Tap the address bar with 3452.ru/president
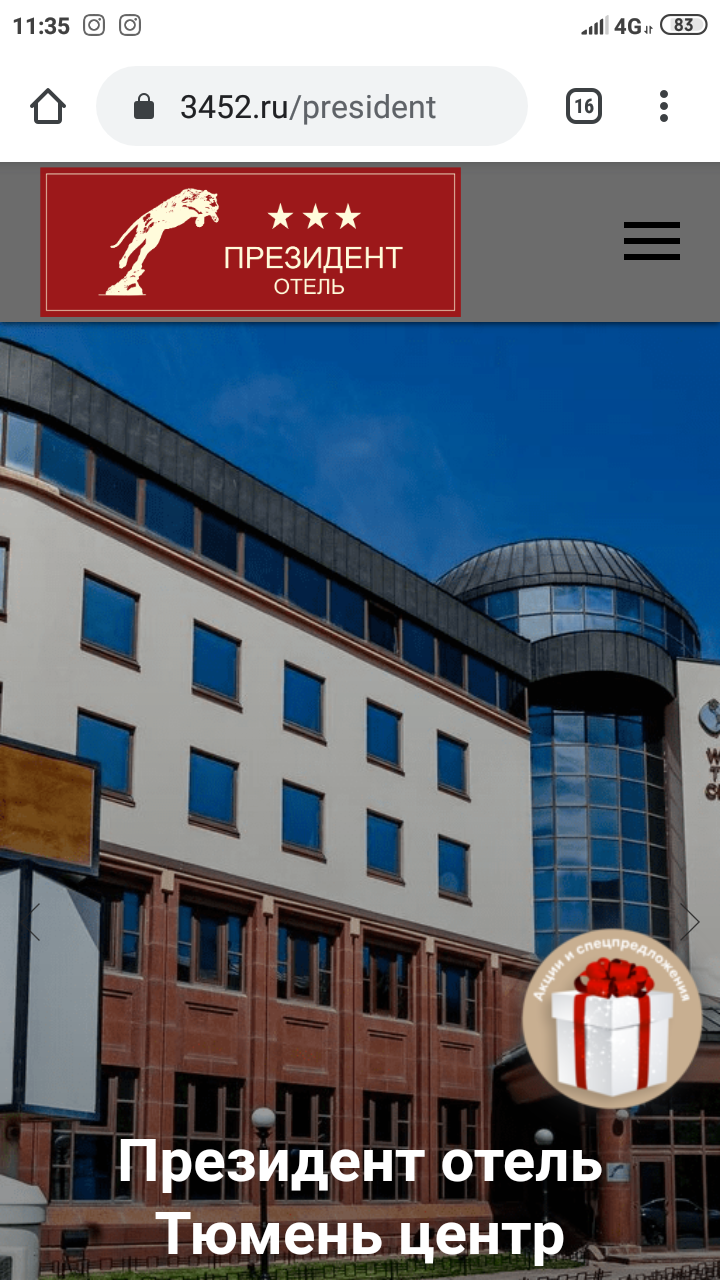 (x=311, y=106)
